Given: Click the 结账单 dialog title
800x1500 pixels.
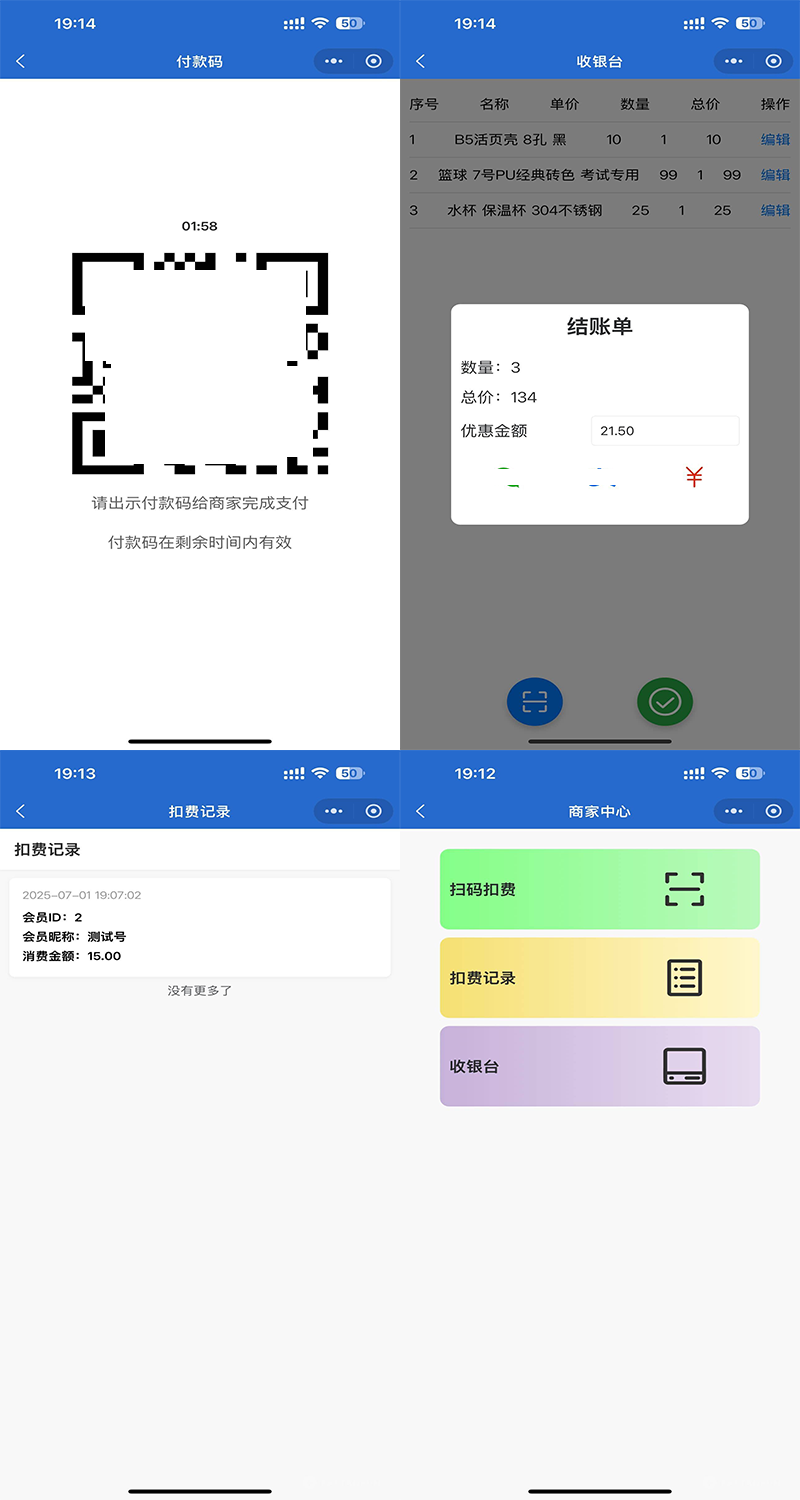Looking at the screenshot, I should pos(599,326).
